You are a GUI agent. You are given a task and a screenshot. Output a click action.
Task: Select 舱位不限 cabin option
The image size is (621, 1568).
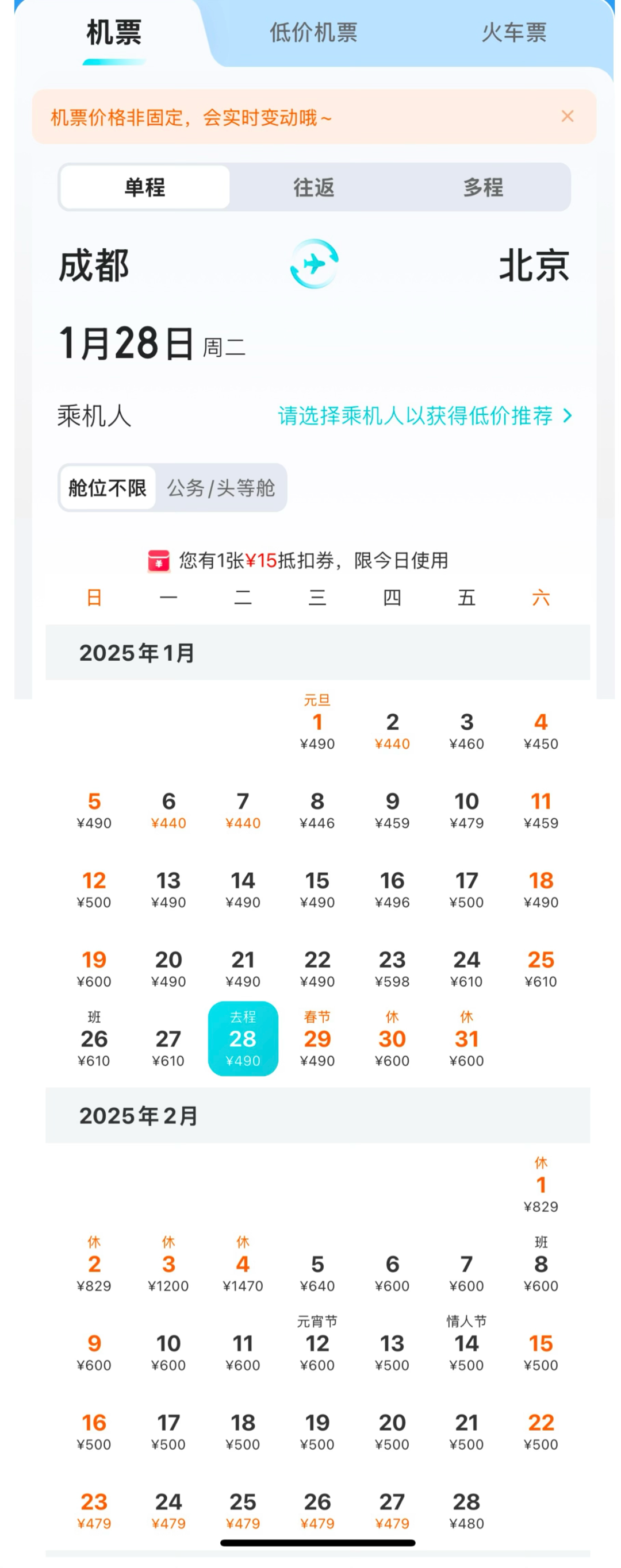(x=108, y=488)
